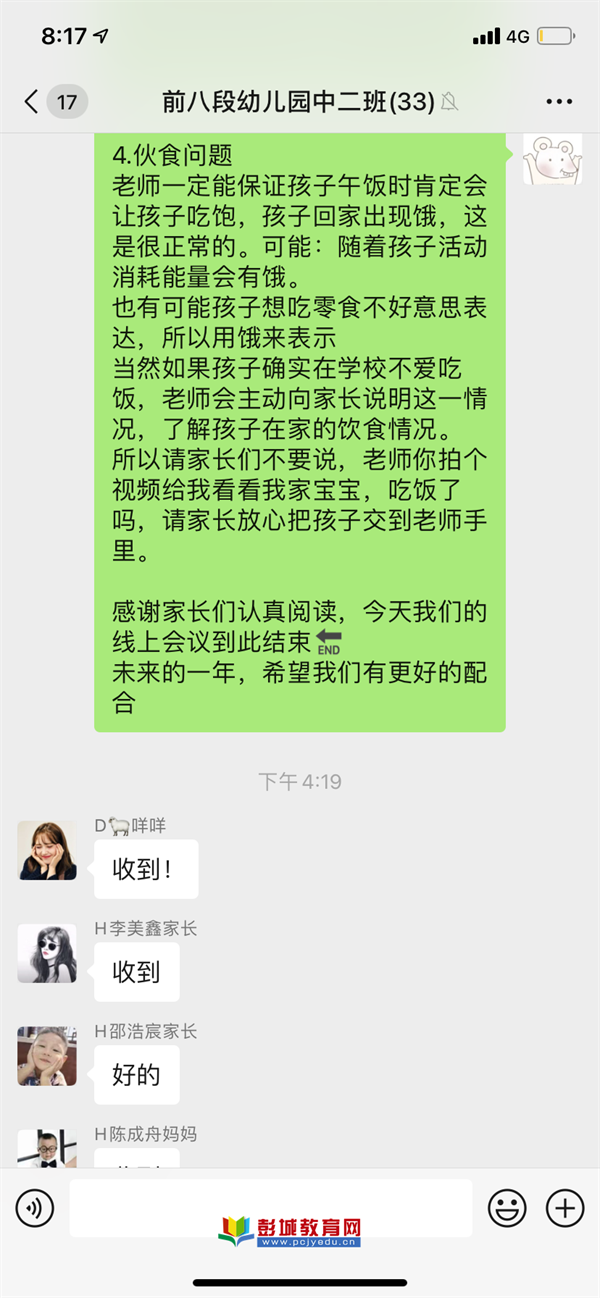Open H邵浩宸家长's profile avatar

click(x=47, y=1056)
